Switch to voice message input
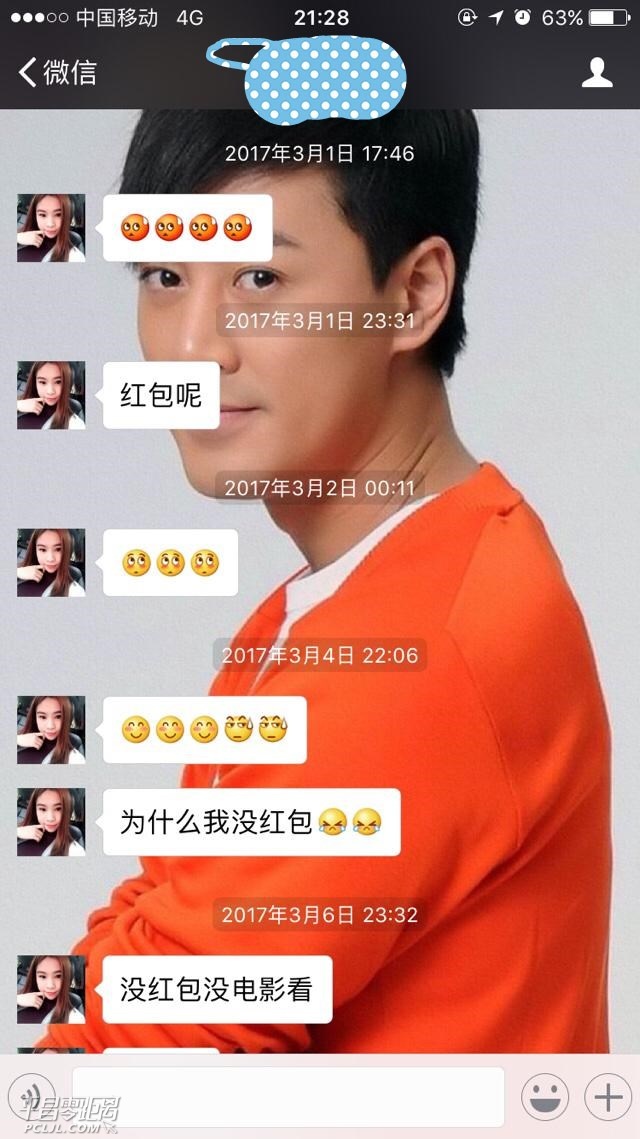Screen dimensions: 640x1139 tap(31, 1097)
